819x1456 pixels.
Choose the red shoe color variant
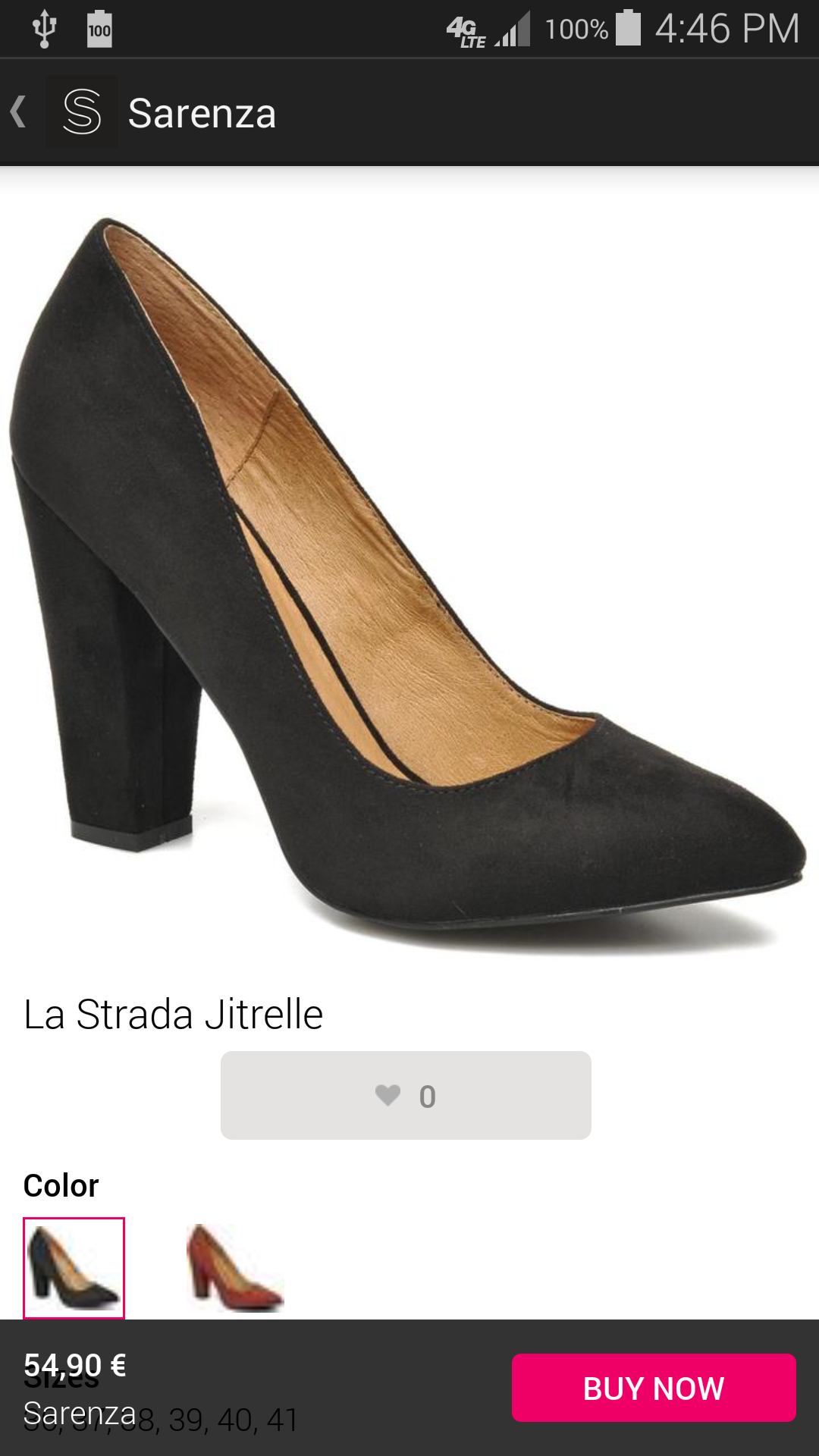point(234,1267)
